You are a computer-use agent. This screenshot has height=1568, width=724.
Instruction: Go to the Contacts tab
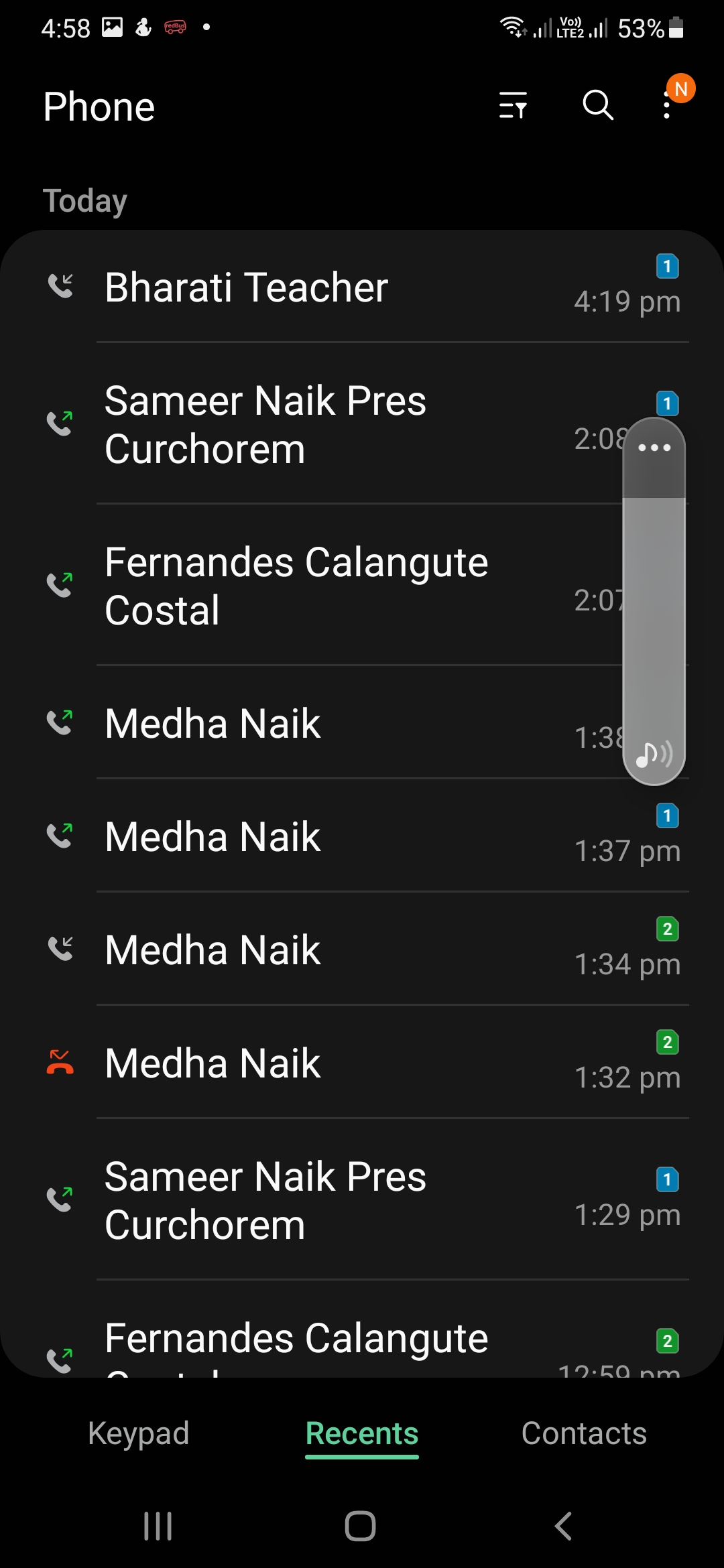click(x=584, y=1433)
